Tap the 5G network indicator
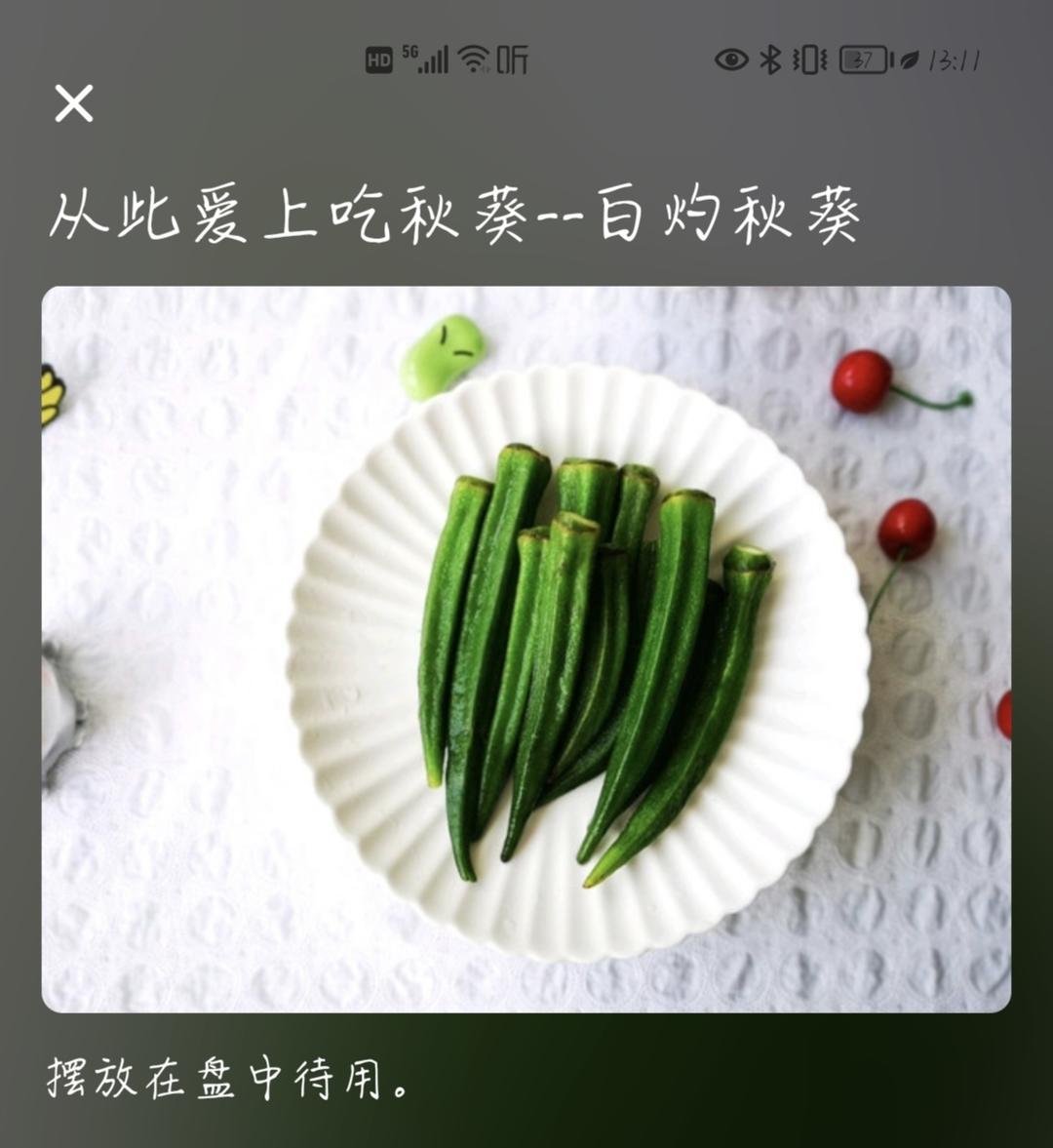 pyautogui.click(x=409, y=55)
